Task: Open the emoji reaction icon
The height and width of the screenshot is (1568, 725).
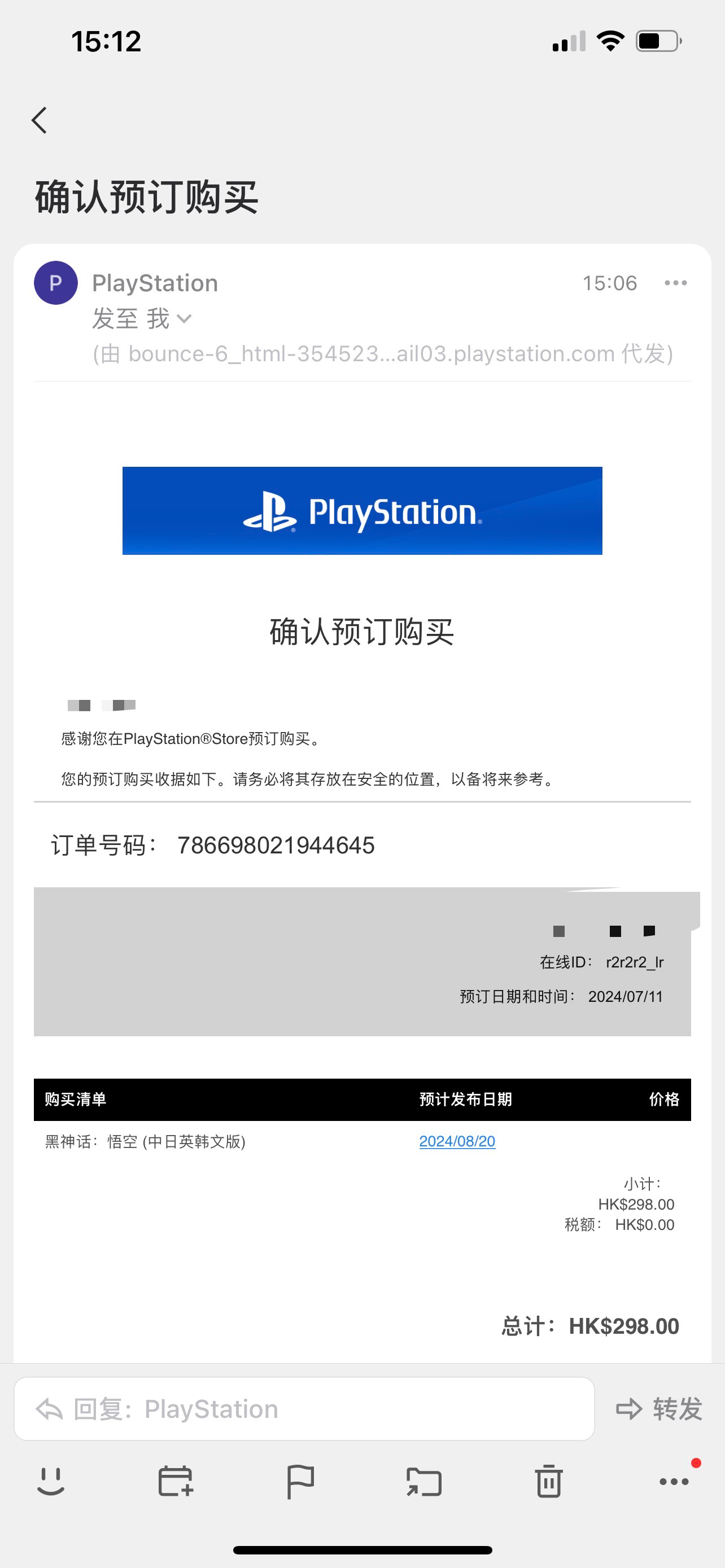Action: point(51,1481)
